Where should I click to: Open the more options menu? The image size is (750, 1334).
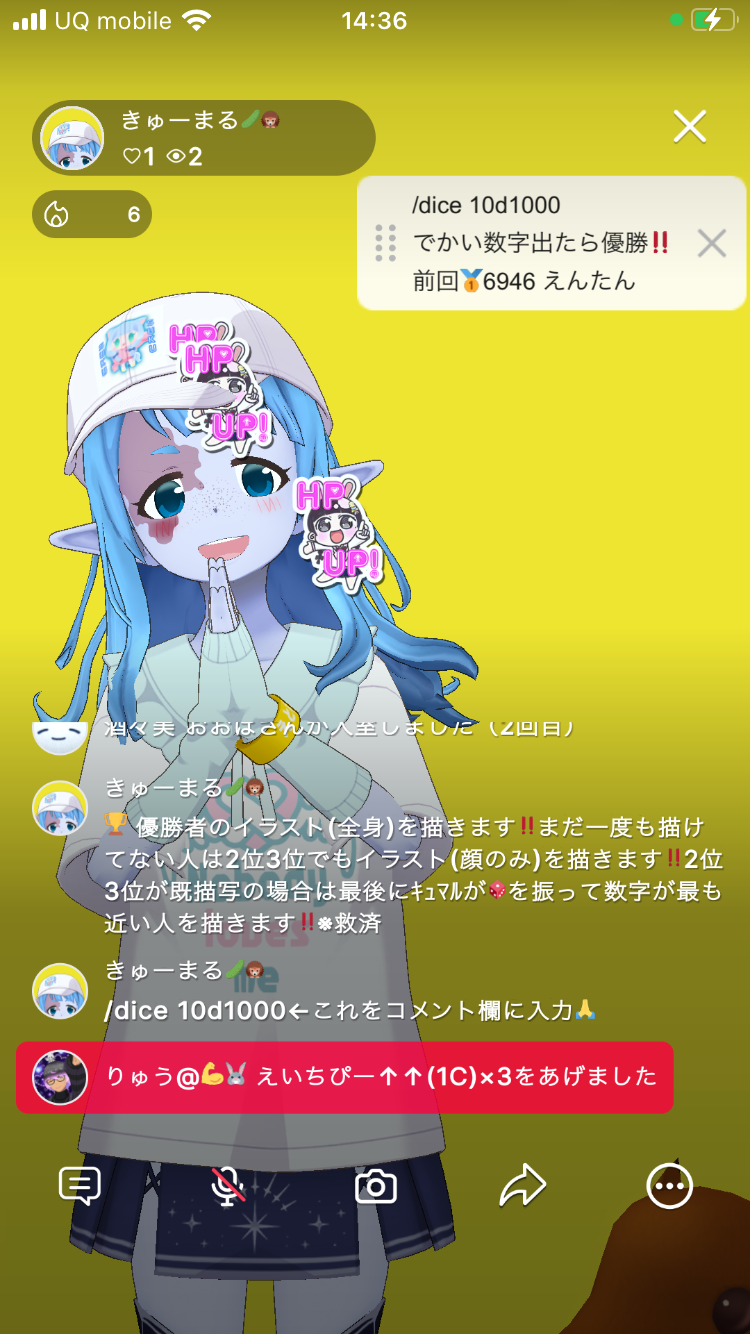669,1186
